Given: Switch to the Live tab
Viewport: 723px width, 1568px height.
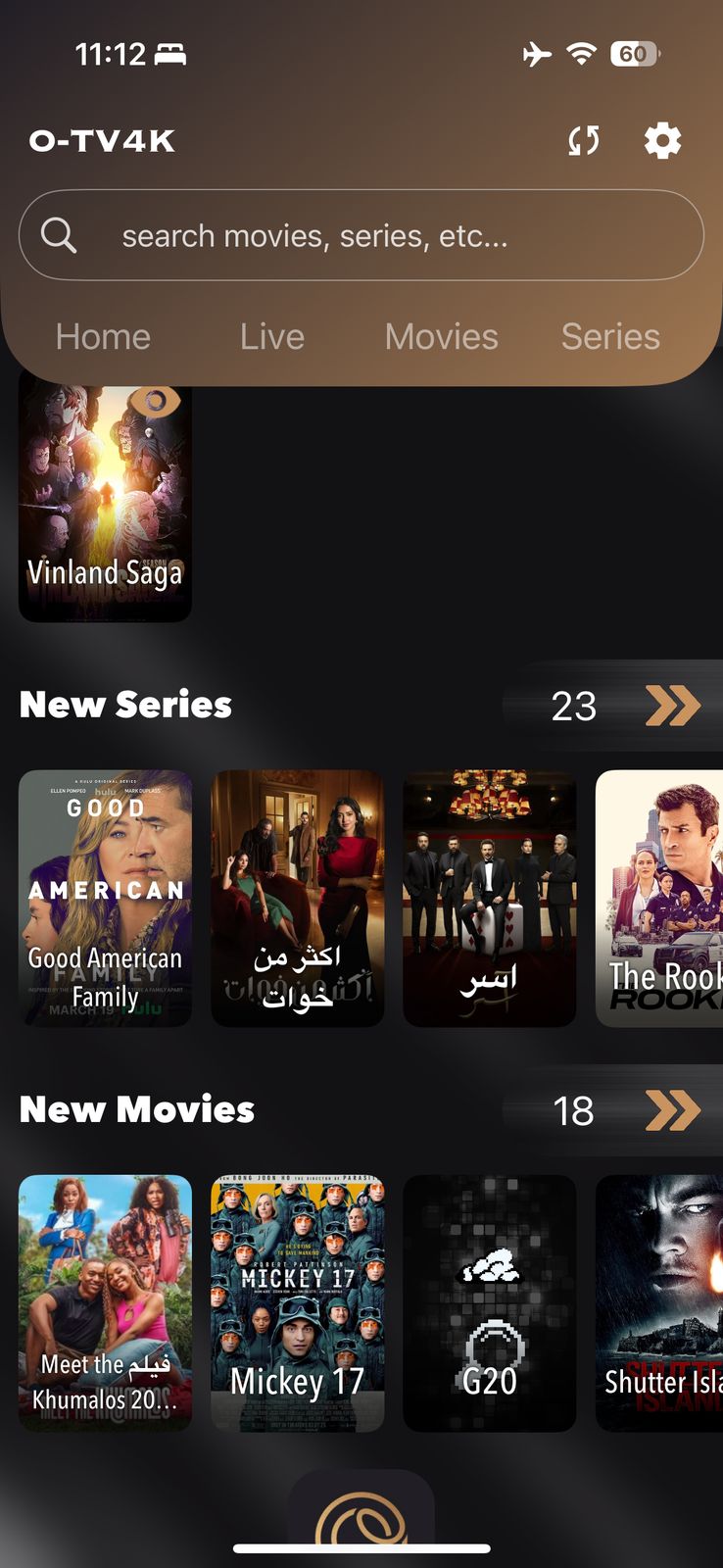Looking at the screenshot, I should [272, 337].
